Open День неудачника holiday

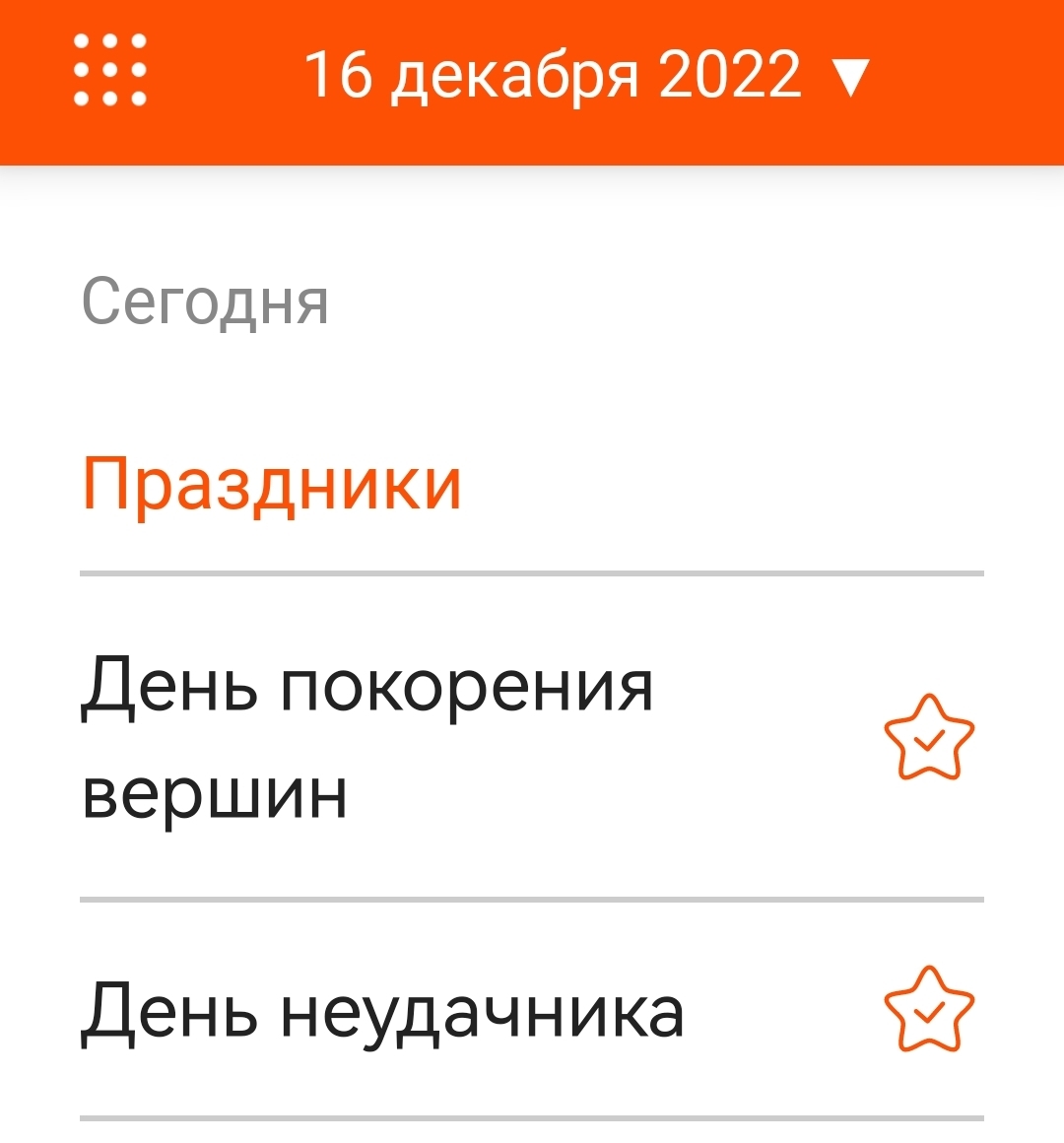coord(382,1012)
